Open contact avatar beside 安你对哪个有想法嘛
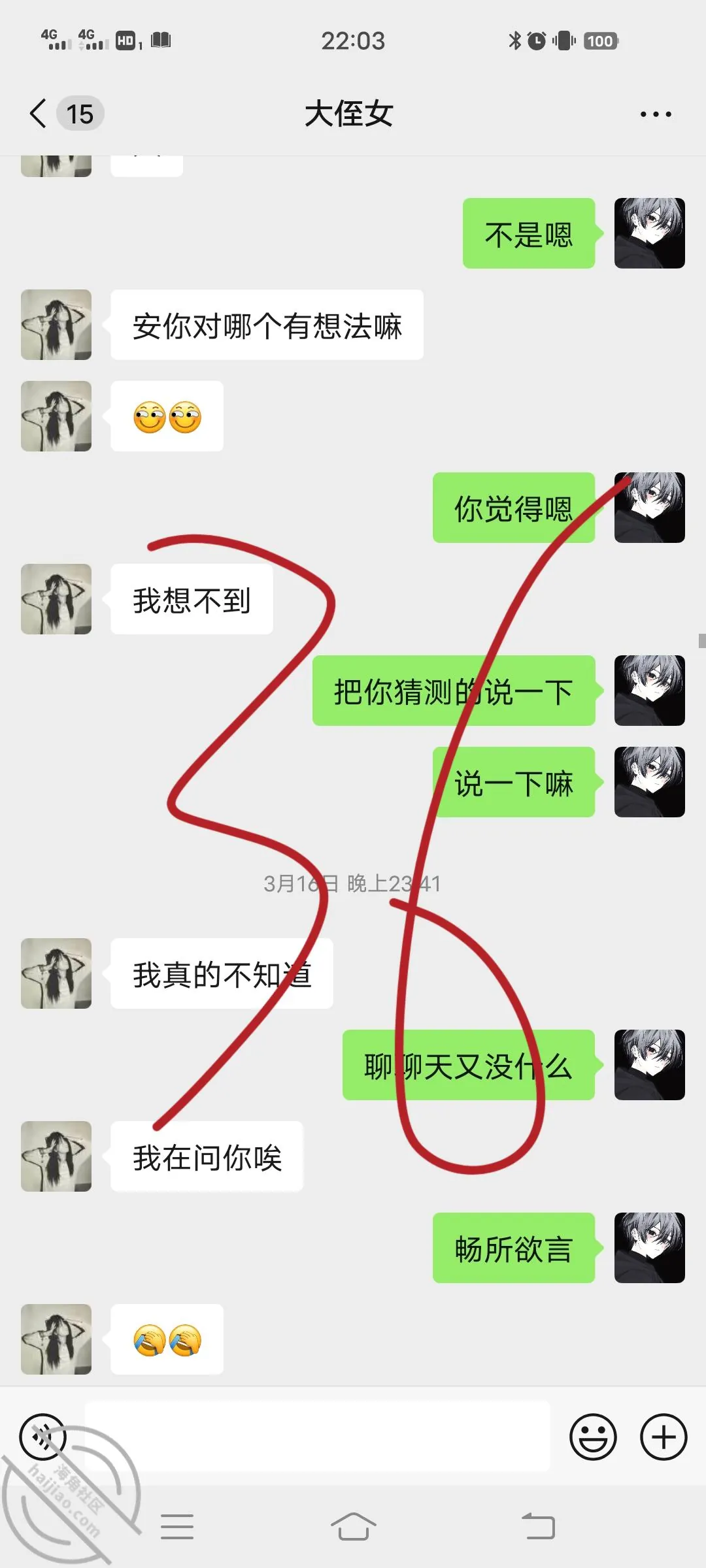This screenshot has height=1568, width=706. (x=56, y=325)
